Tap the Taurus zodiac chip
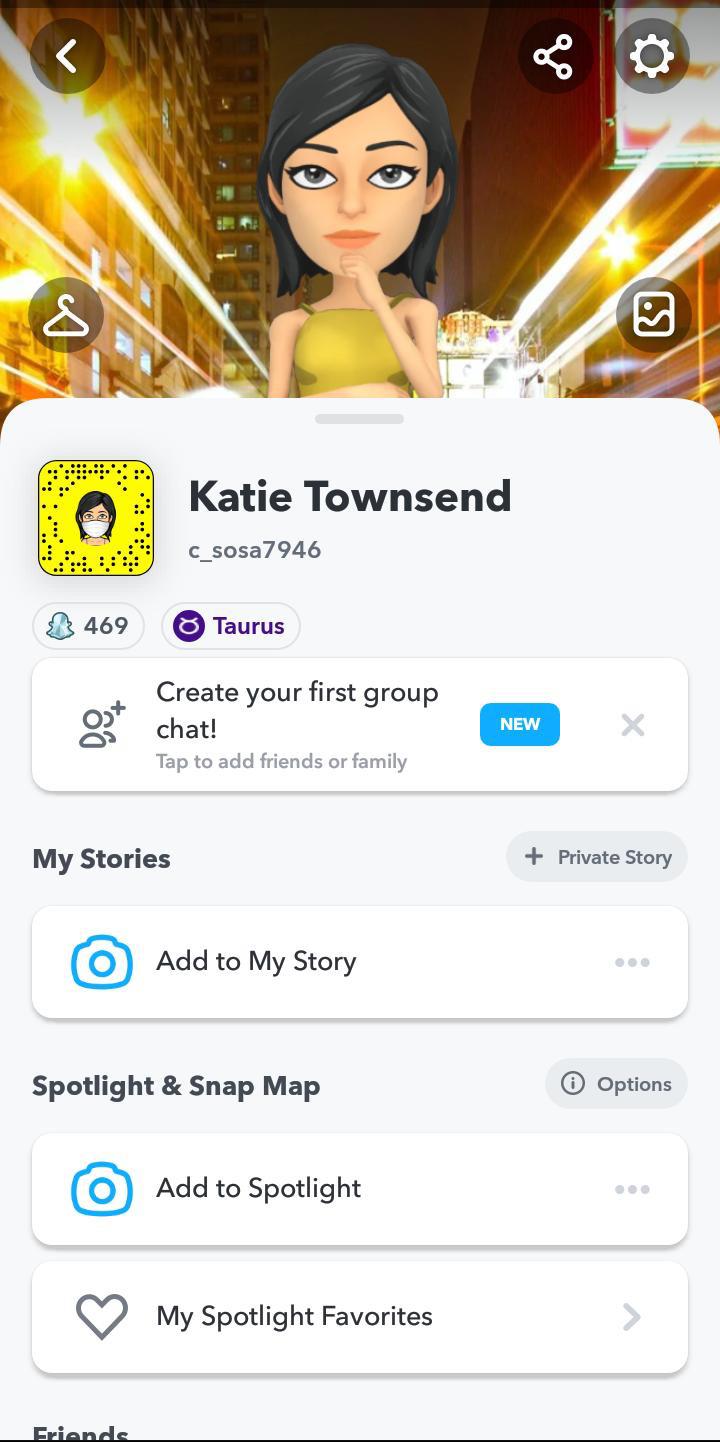 tap(230, 626)
